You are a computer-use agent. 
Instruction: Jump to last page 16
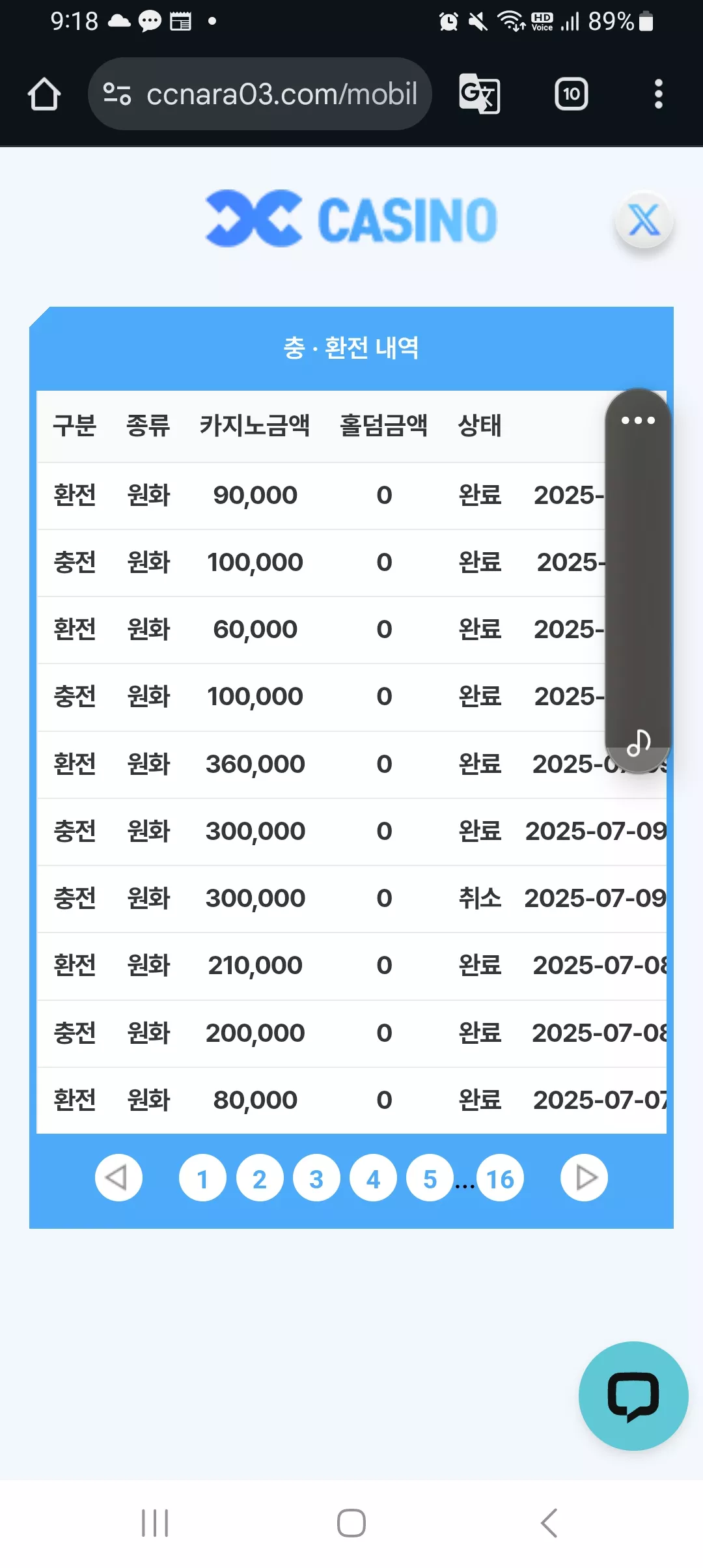tap(500, 1179)
